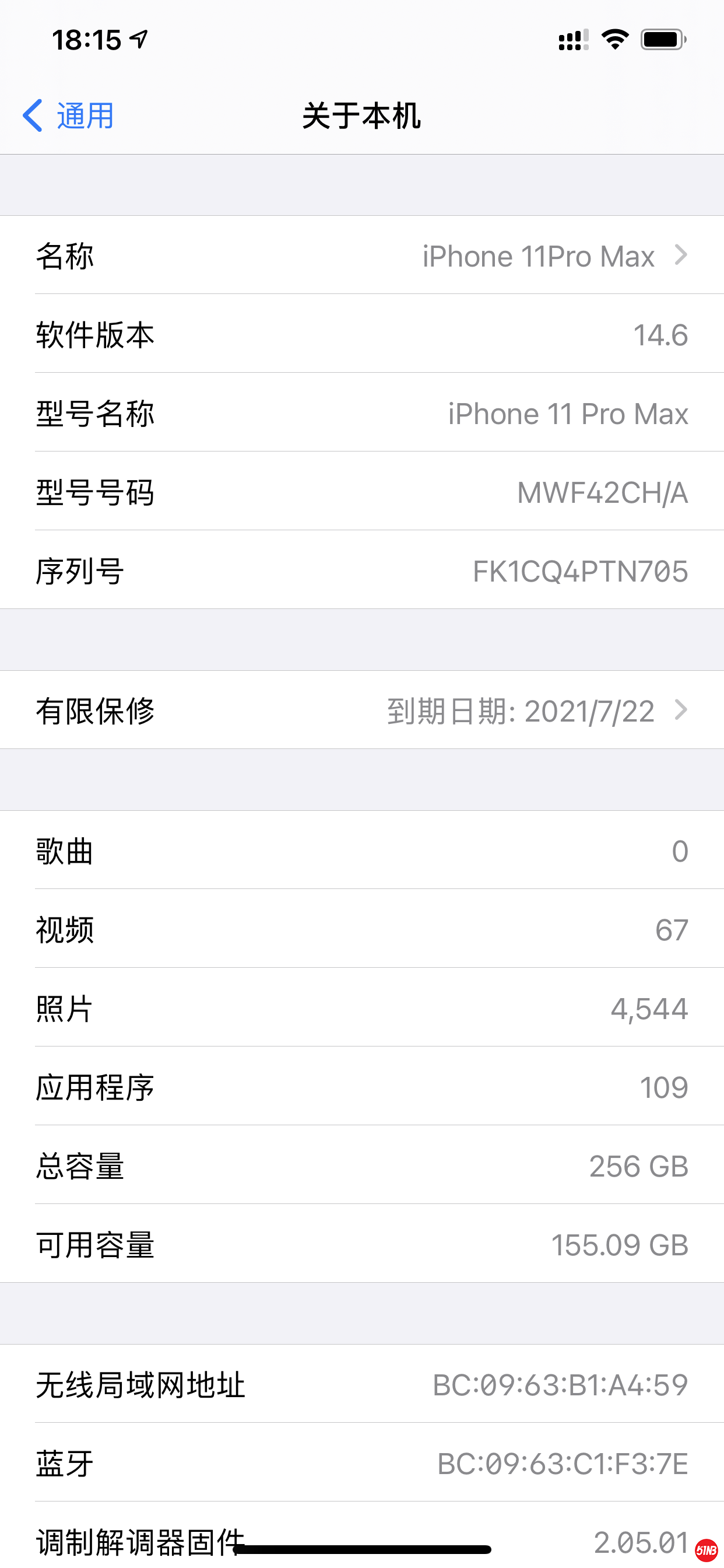Screen dimensions: 724x1568
Task: Tap the 型号号码 MWF42CH/A row
Action: [362, 493]
